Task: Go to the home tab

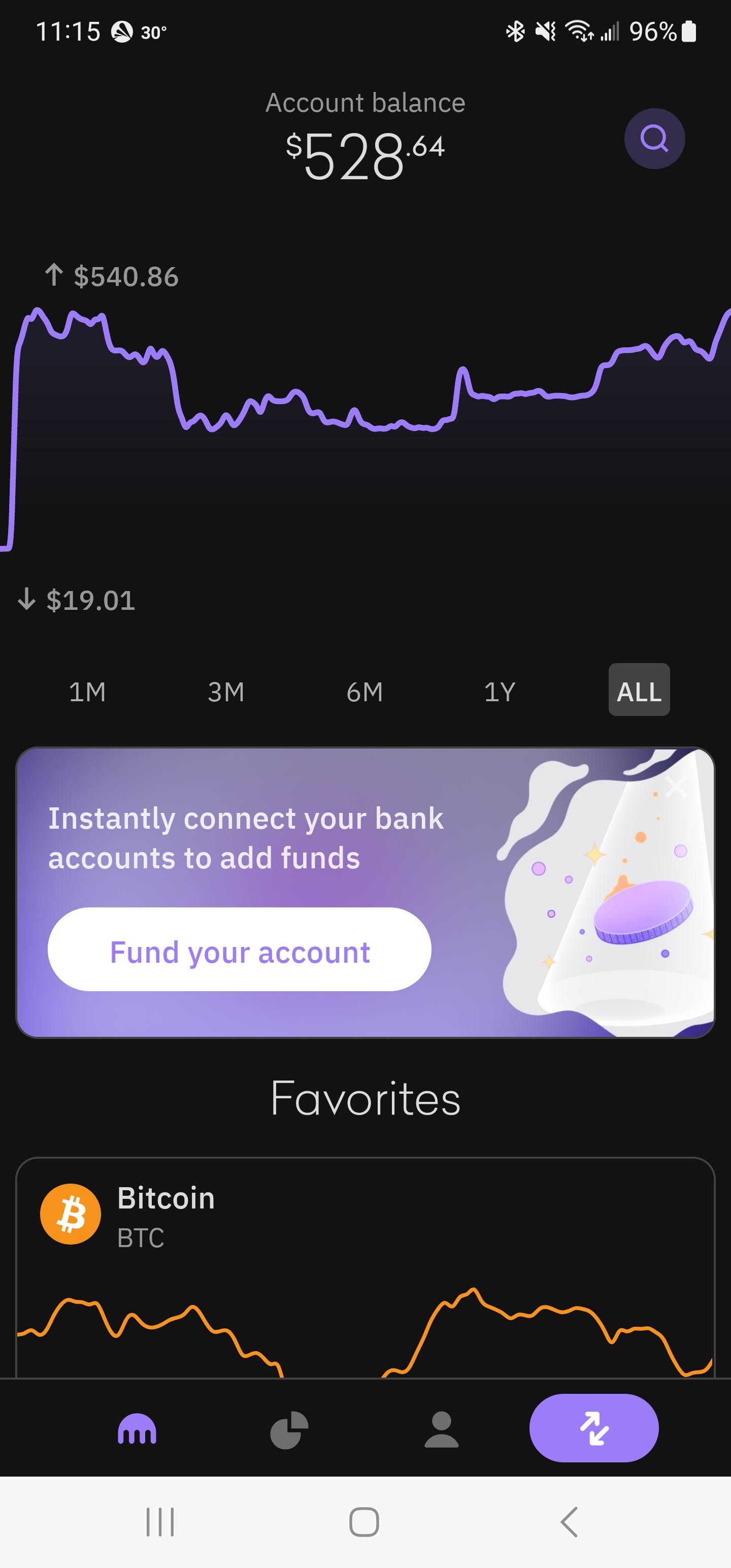Action: tap(137, 1428)
